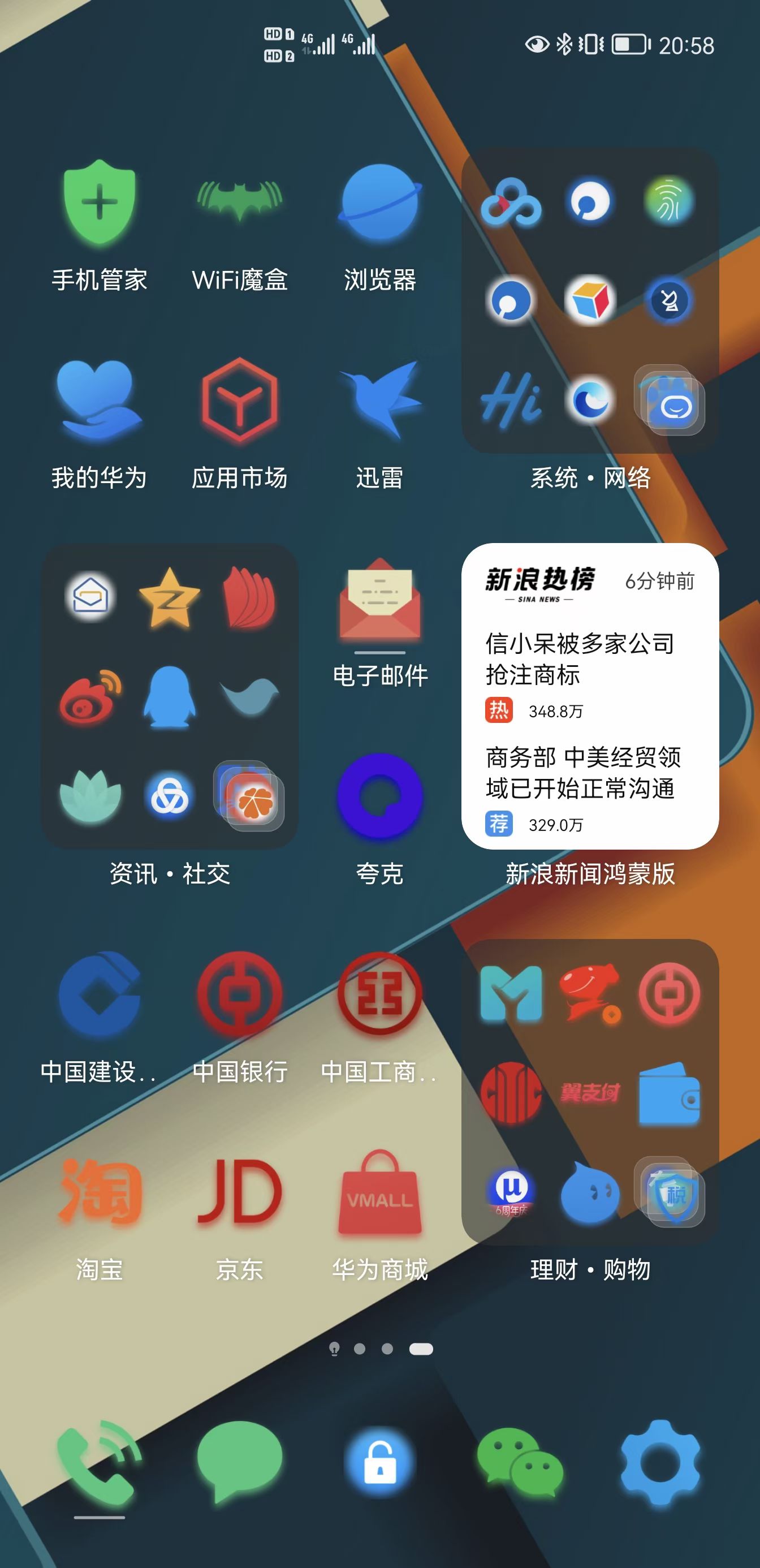Open the Weibo app in 资讯·社交 folder
Viewport: 760px width, 1568px height.
[x=90, y=697]
